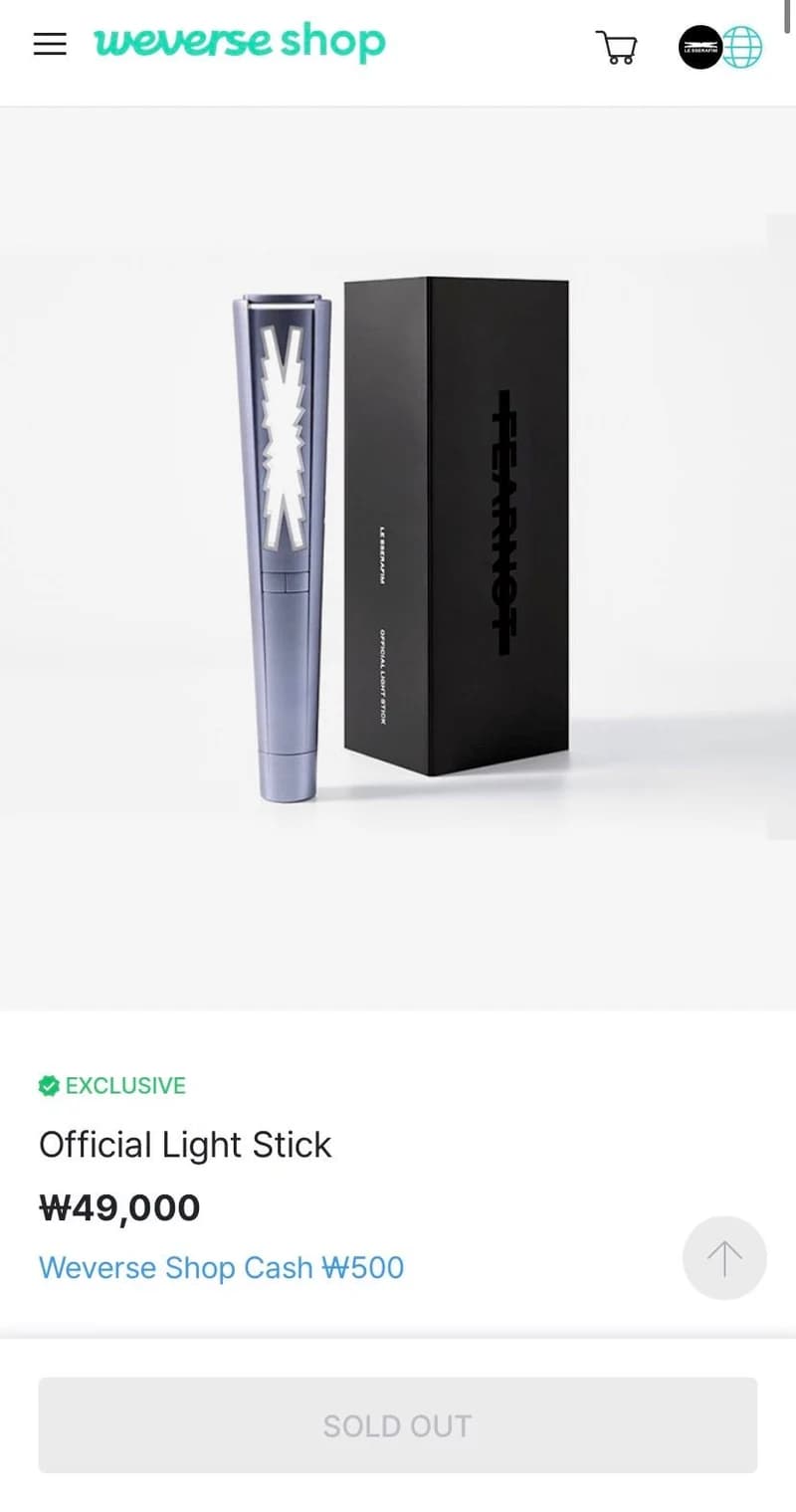Viewport: 796px width, 1512px height.
Task: Open the hamburger menu
Action: [50, 44]
